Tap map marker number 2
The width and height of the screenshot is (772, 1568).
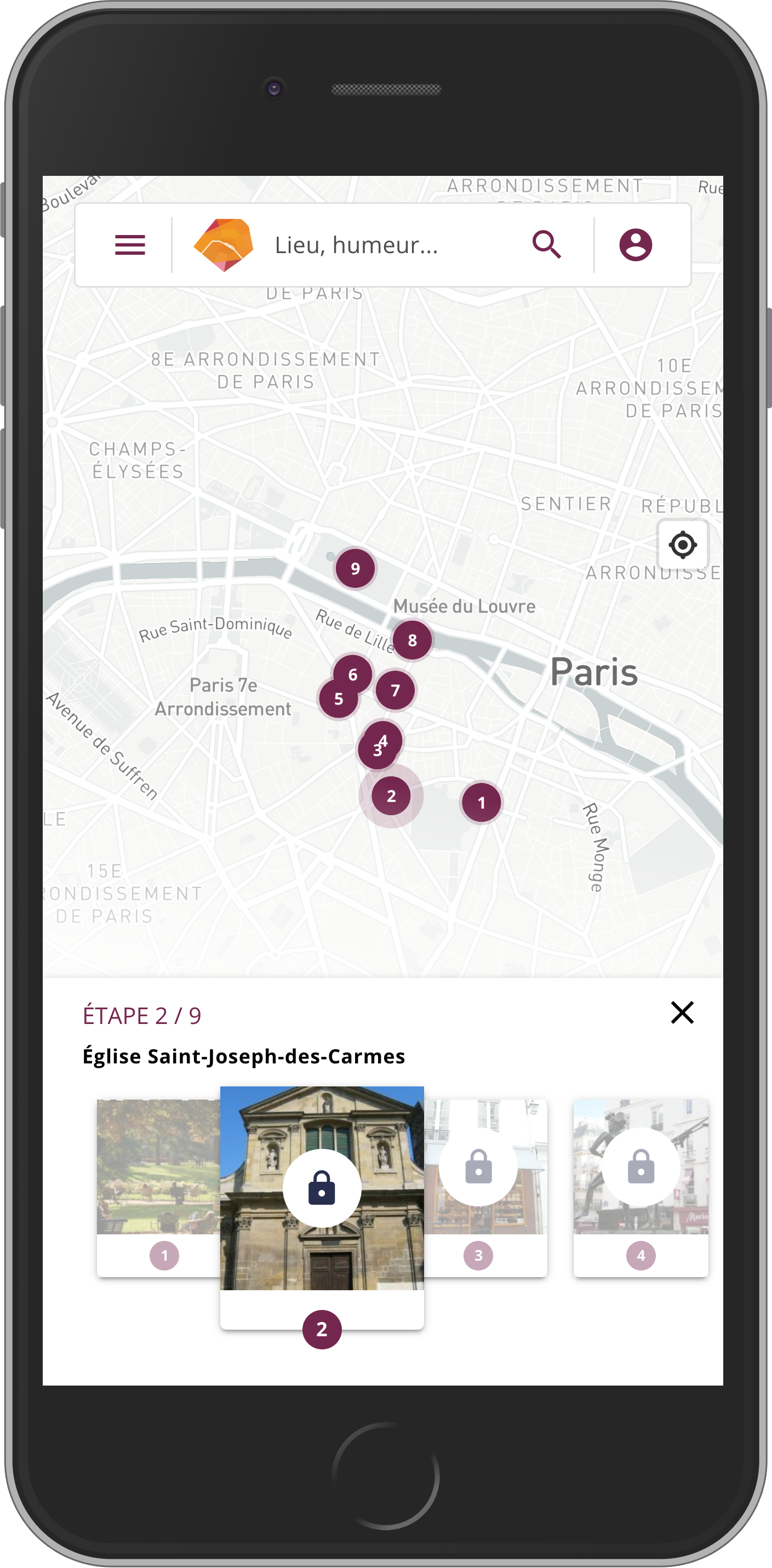click(x=391, y=796)
